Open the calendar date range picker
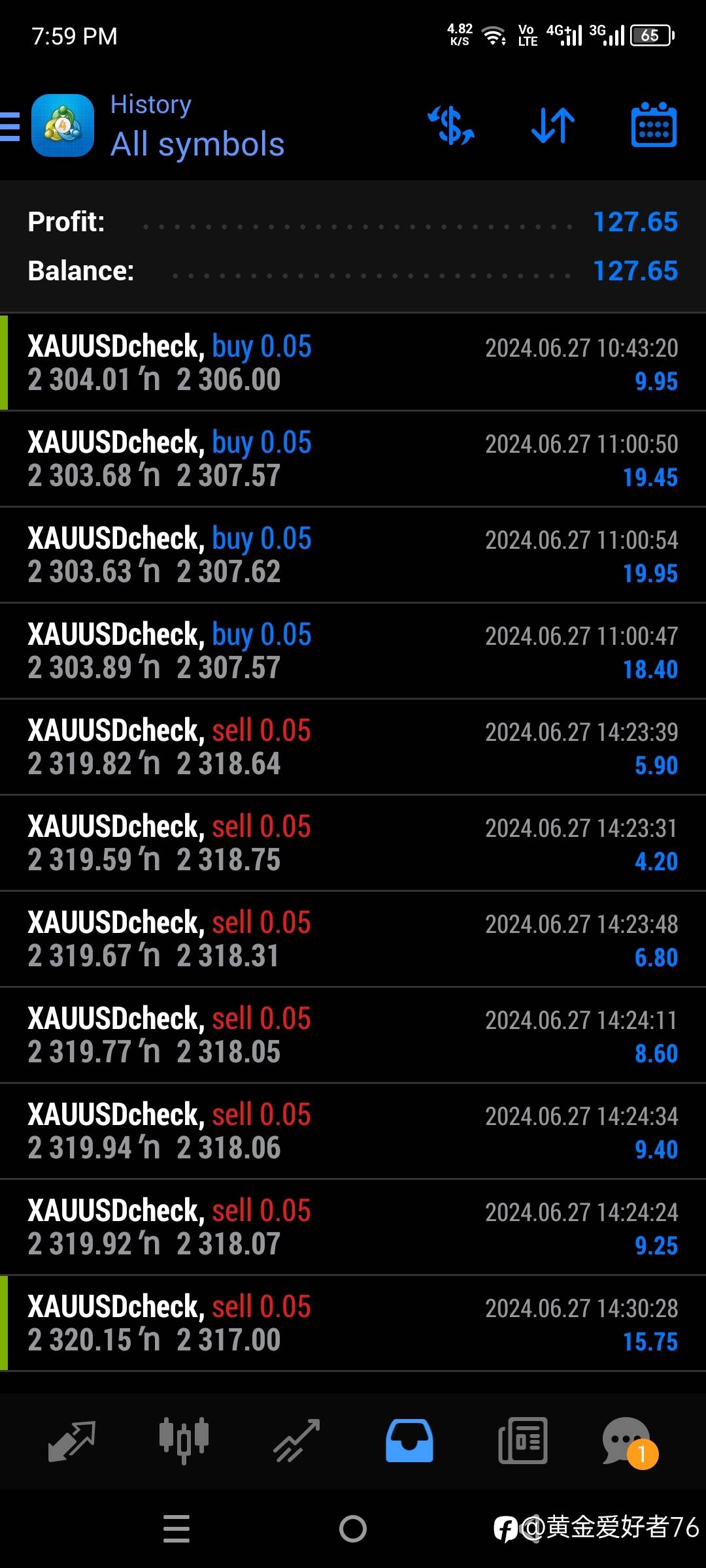This screenshot has width=706, height=1568. pyautogui.click(x=653, y=125)
